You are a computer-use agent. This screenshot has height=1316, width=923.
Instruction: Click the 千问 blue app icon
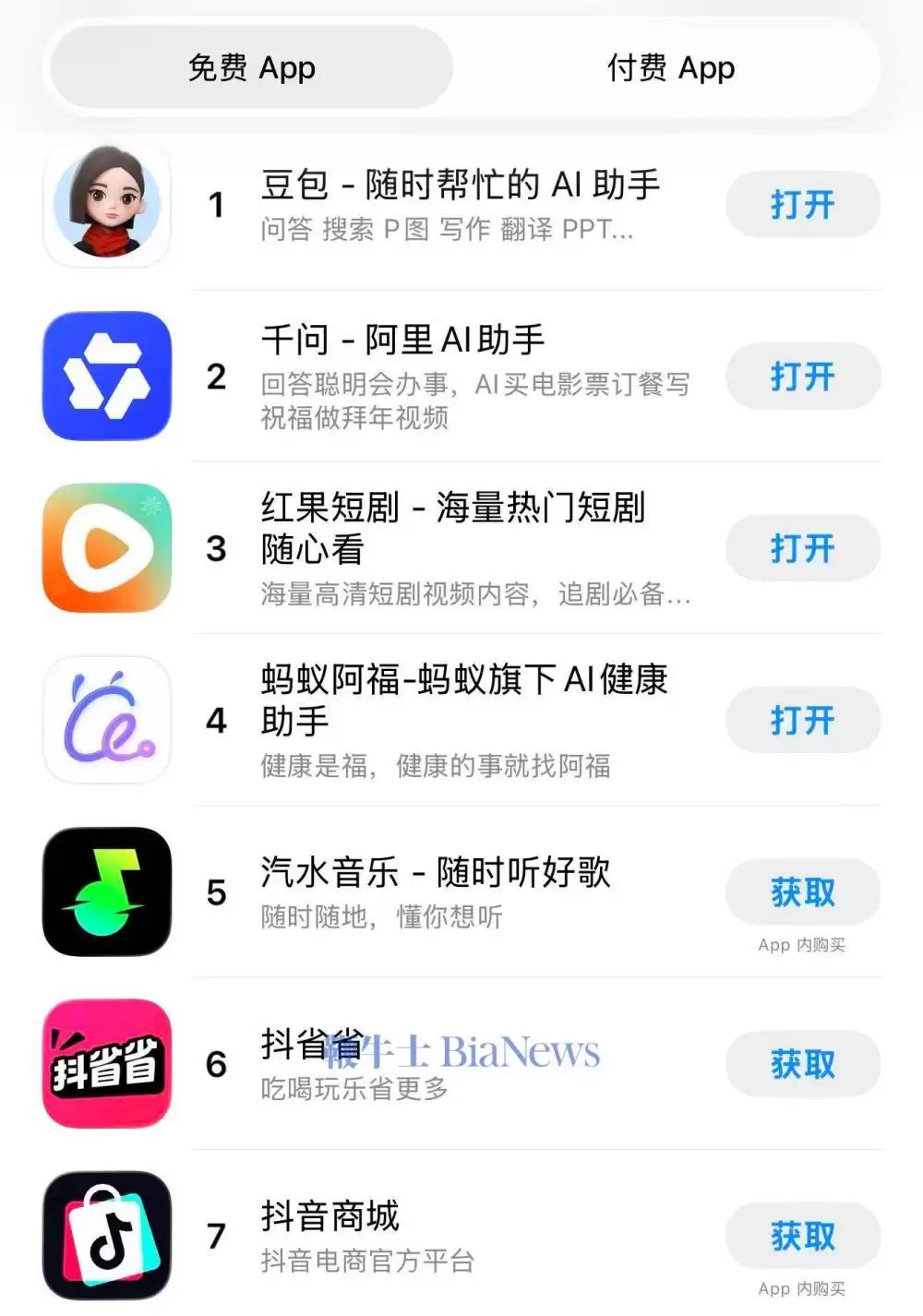(x=105, y=377)
